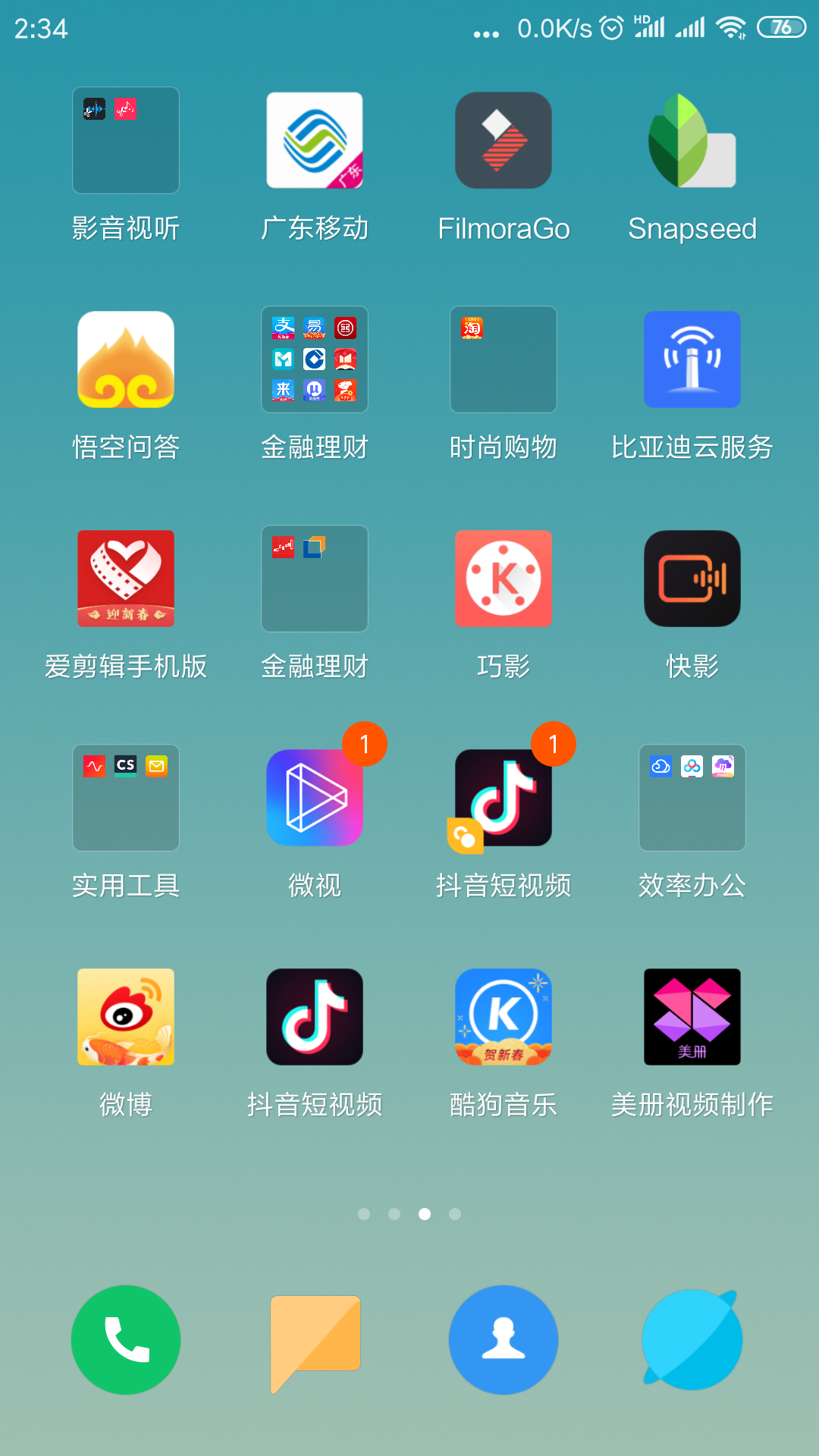The height and width of the screenshot is (1456, 819).
Task: Open the 影音视听 folder
Action: (126, 141)
